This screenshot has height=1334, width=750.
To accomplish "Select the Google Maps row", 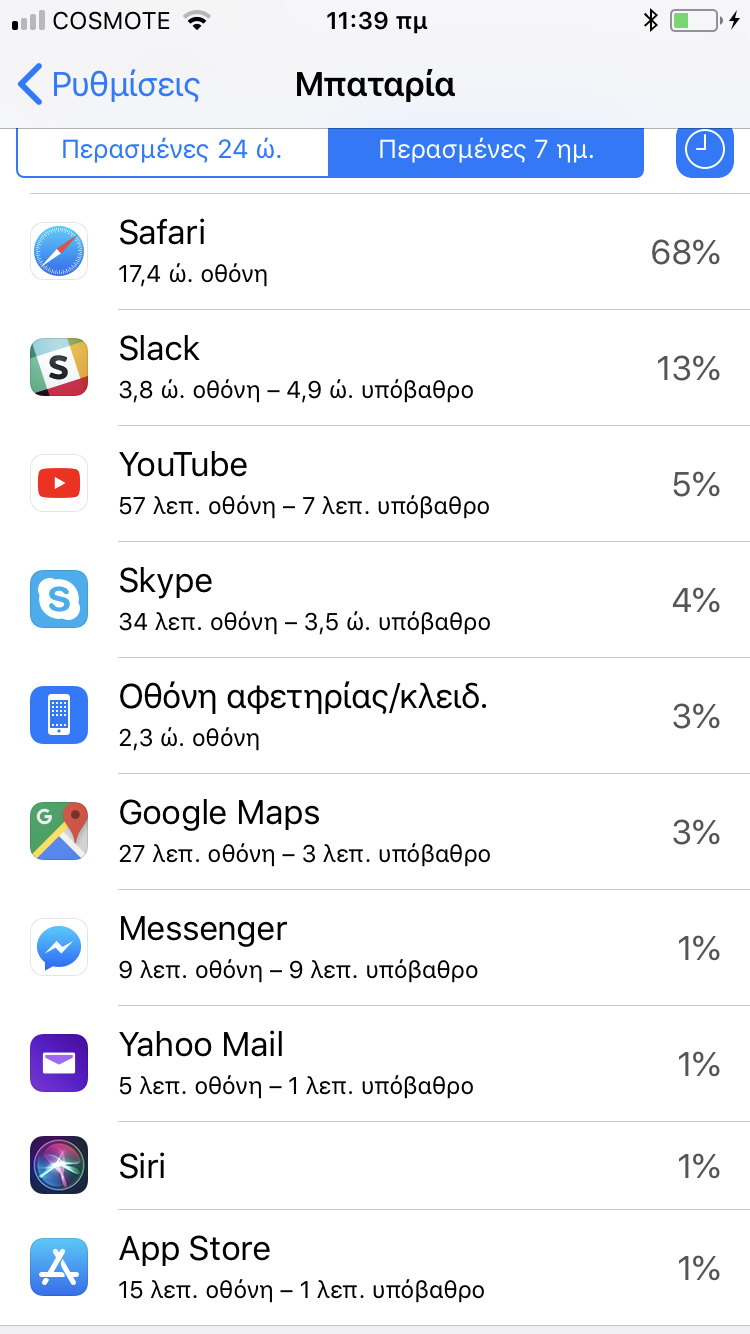I will pos(375,831).
